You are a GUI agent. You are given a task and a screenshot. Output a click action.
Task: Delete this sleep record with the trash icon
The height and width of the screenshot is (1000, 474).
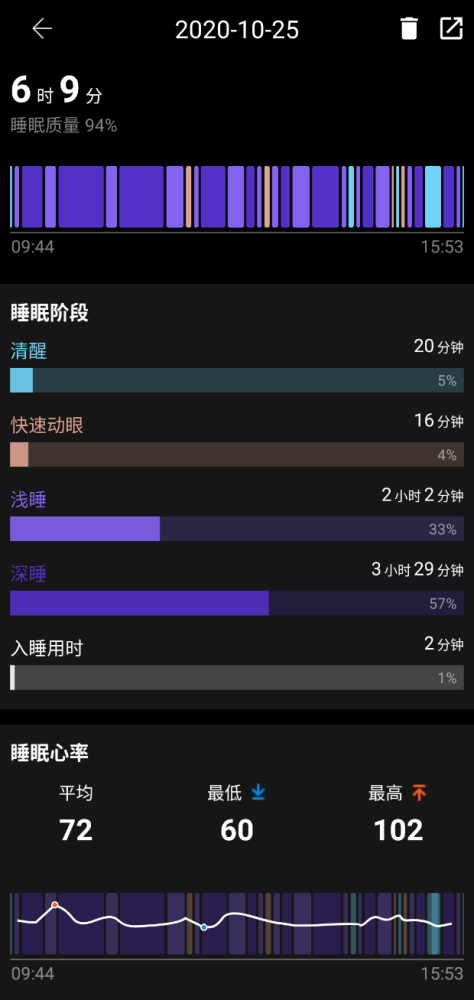coord(409,29)
